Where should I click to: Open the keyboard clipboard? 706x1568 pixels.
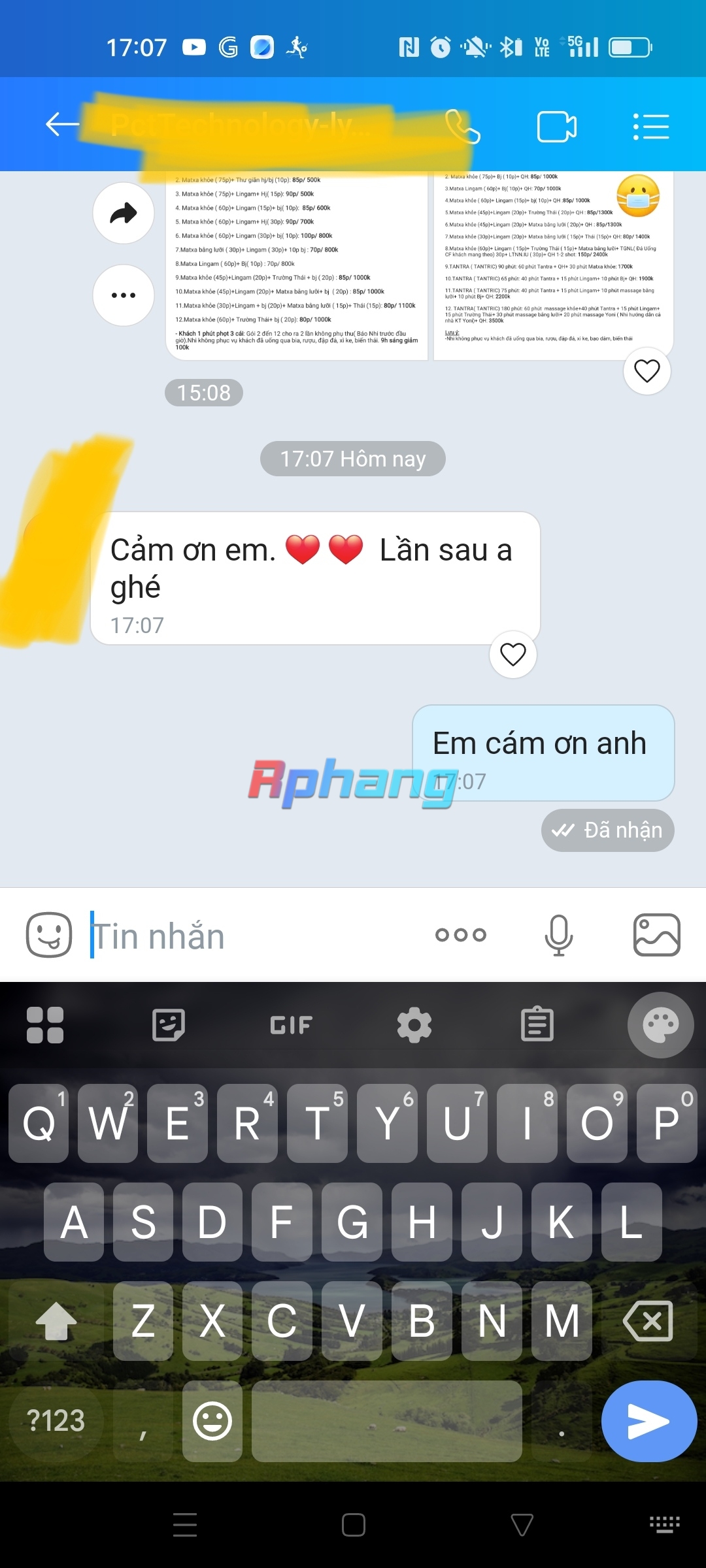point(537,1024)
